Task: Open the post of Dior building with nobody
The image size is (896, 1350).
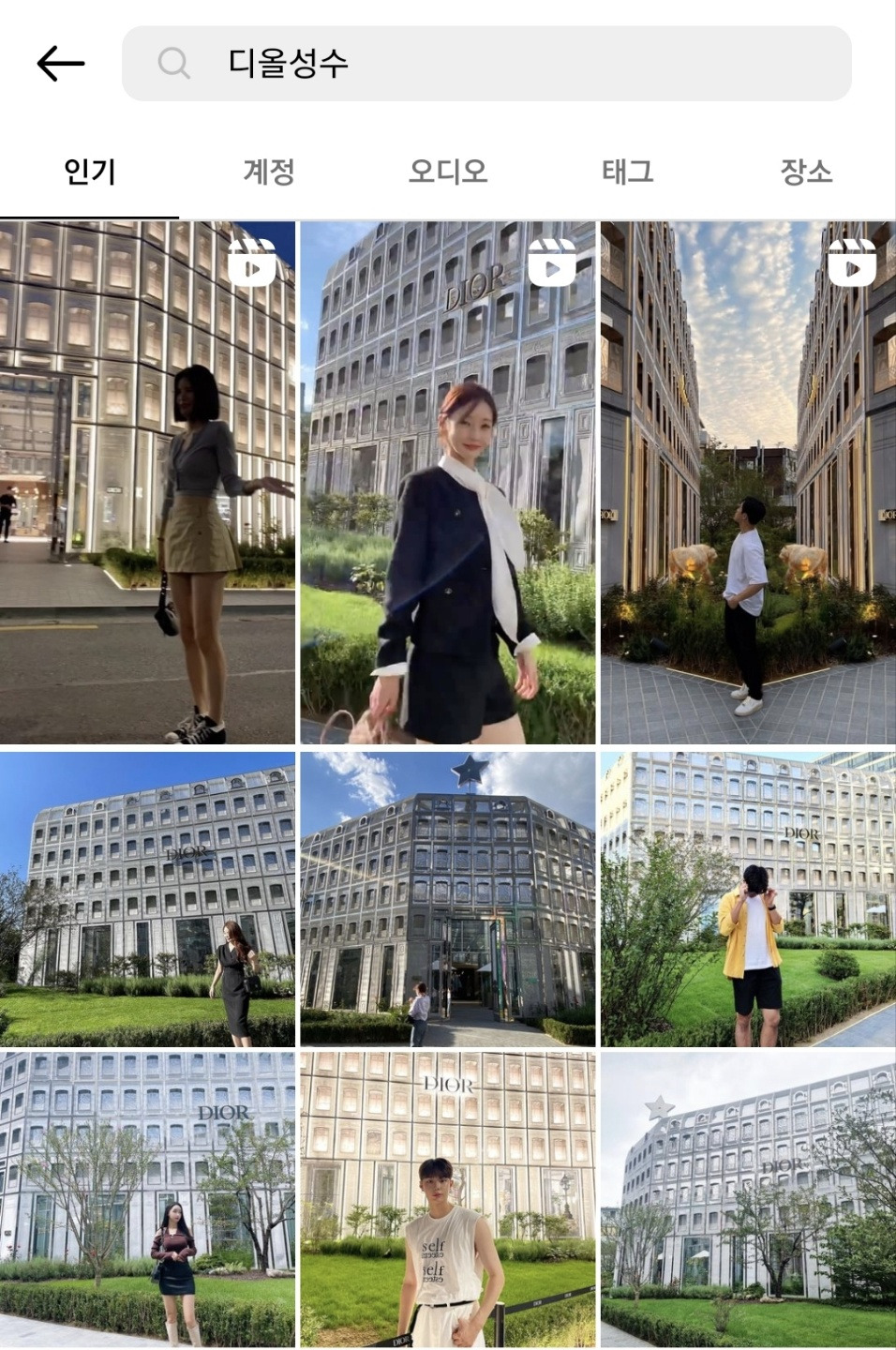Action: [x=748, y=1200]
